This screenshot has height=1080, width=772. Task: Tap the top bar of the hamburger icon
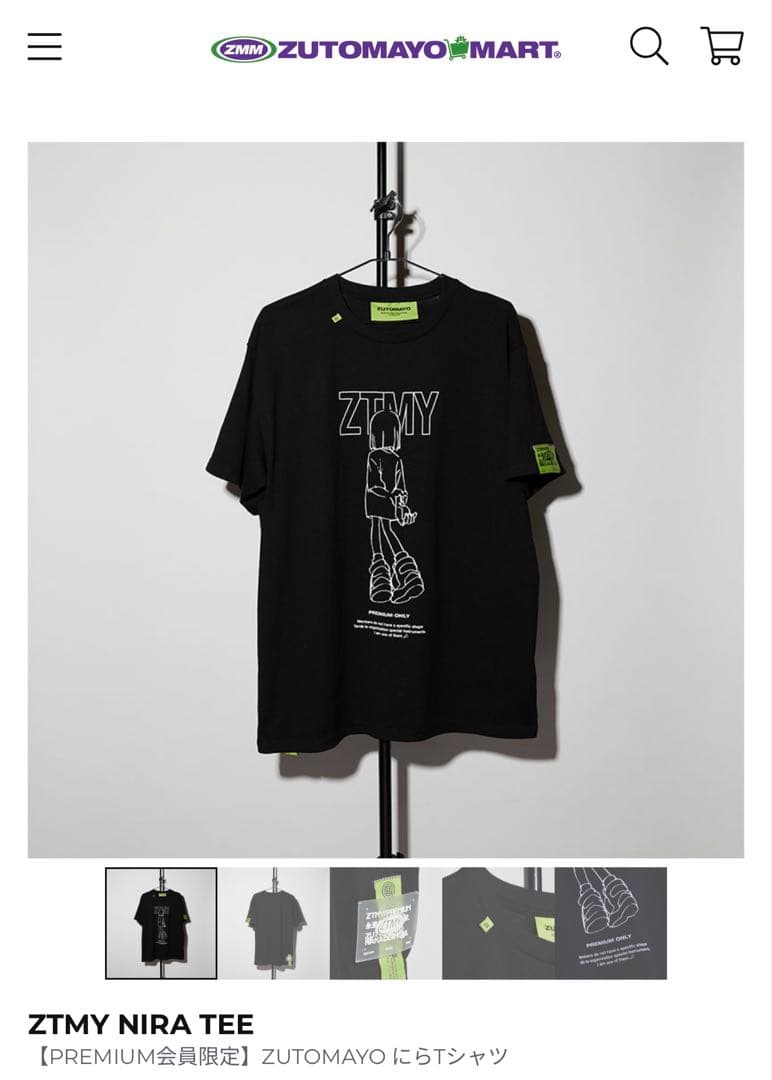(x=44, y=36)
